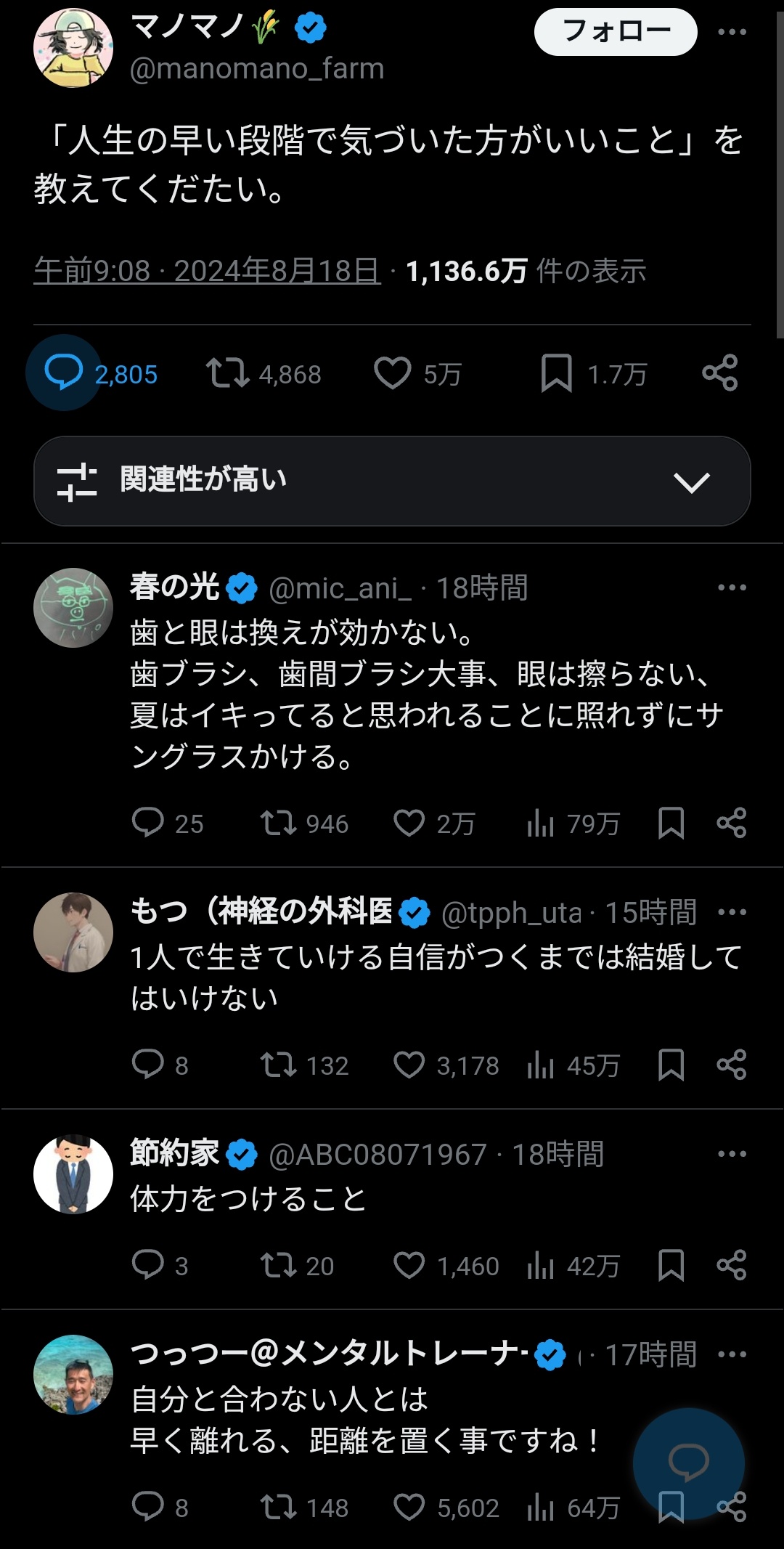Share the main post
Image resolution: width=784 pixels, height=1549 pixels.
pyautogui.click(x=720, y=373)
